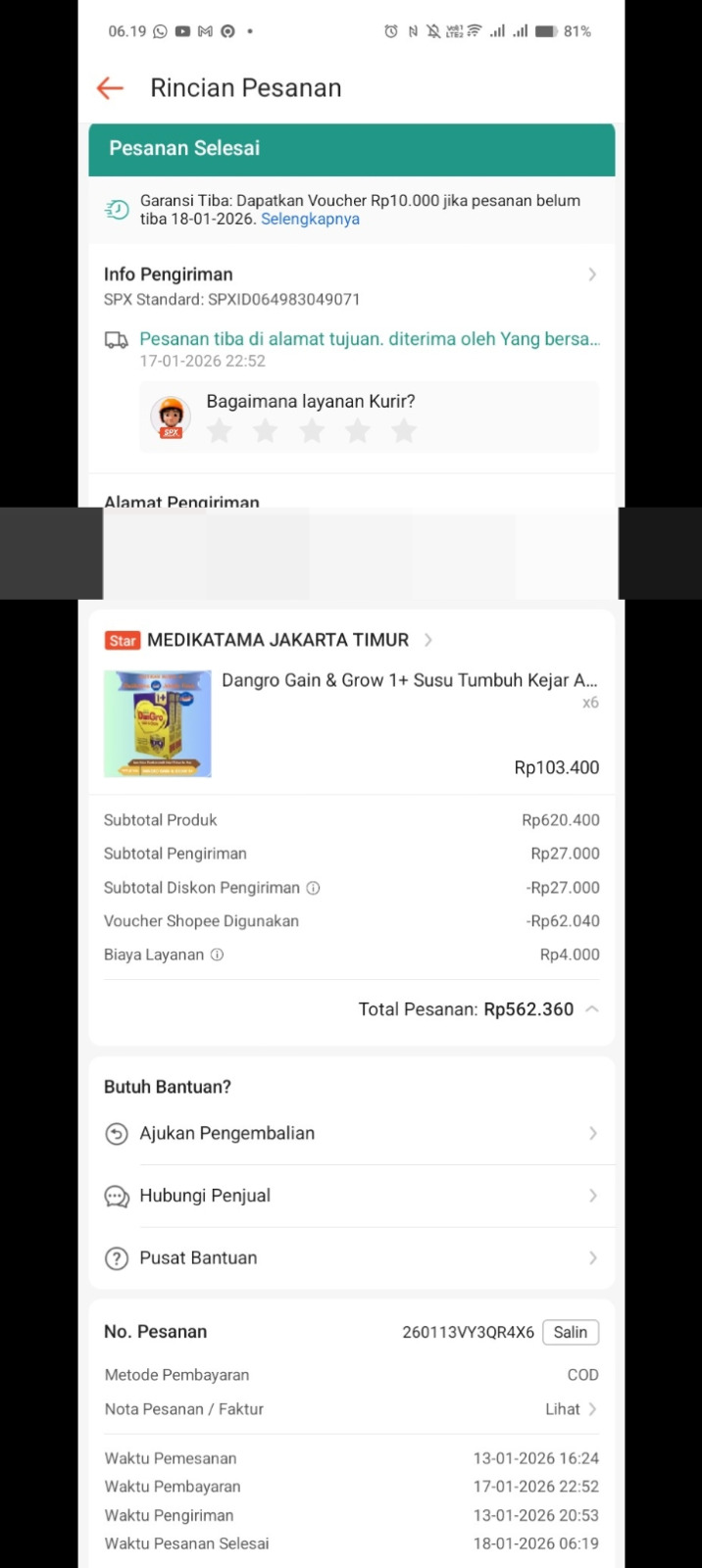This screenshot has width=702, height=1568.
Task: Open the Selengkapnya link for Garansi Tiba
Action: [x=310, y=220]
